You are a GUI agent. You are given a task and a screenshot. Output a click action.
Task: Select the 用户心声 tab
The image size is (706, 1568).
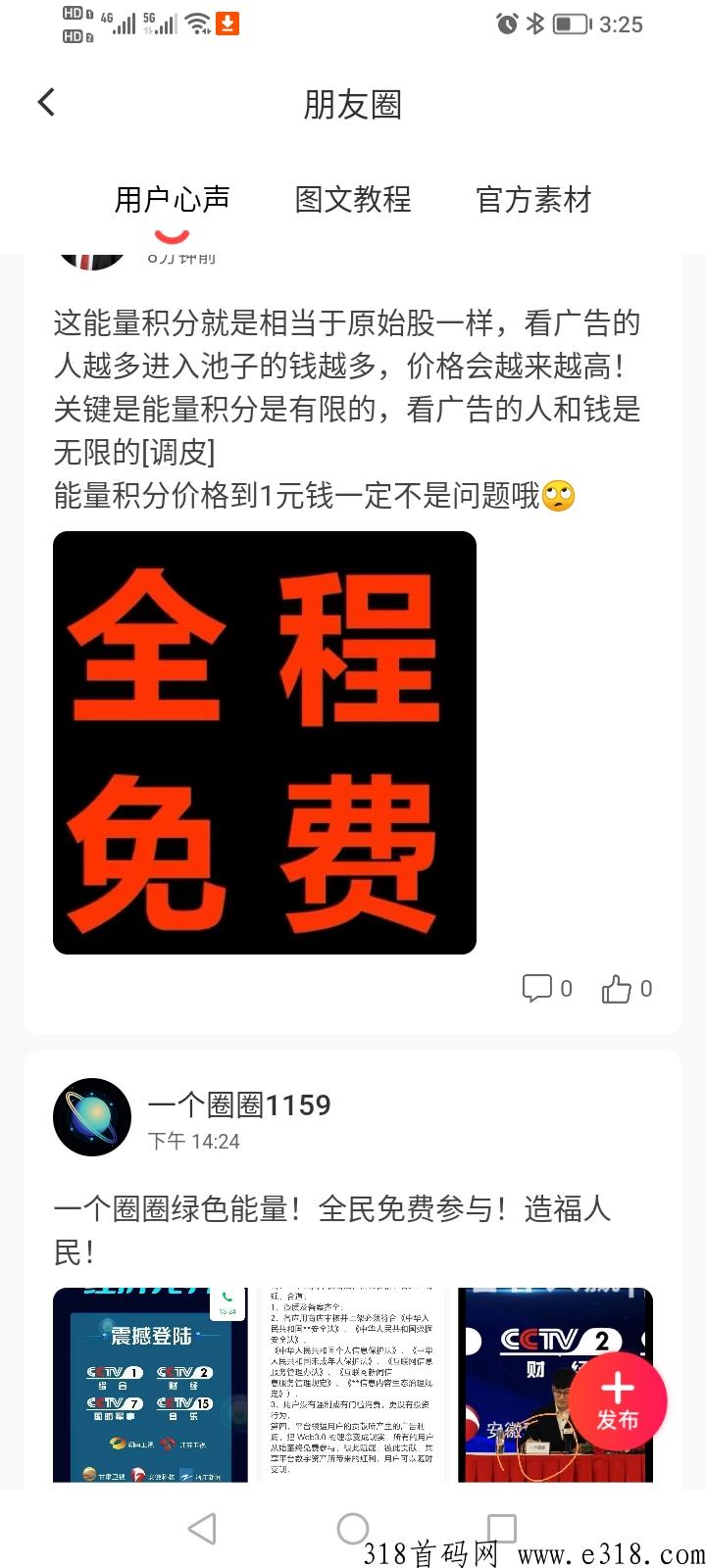(172, 200)
